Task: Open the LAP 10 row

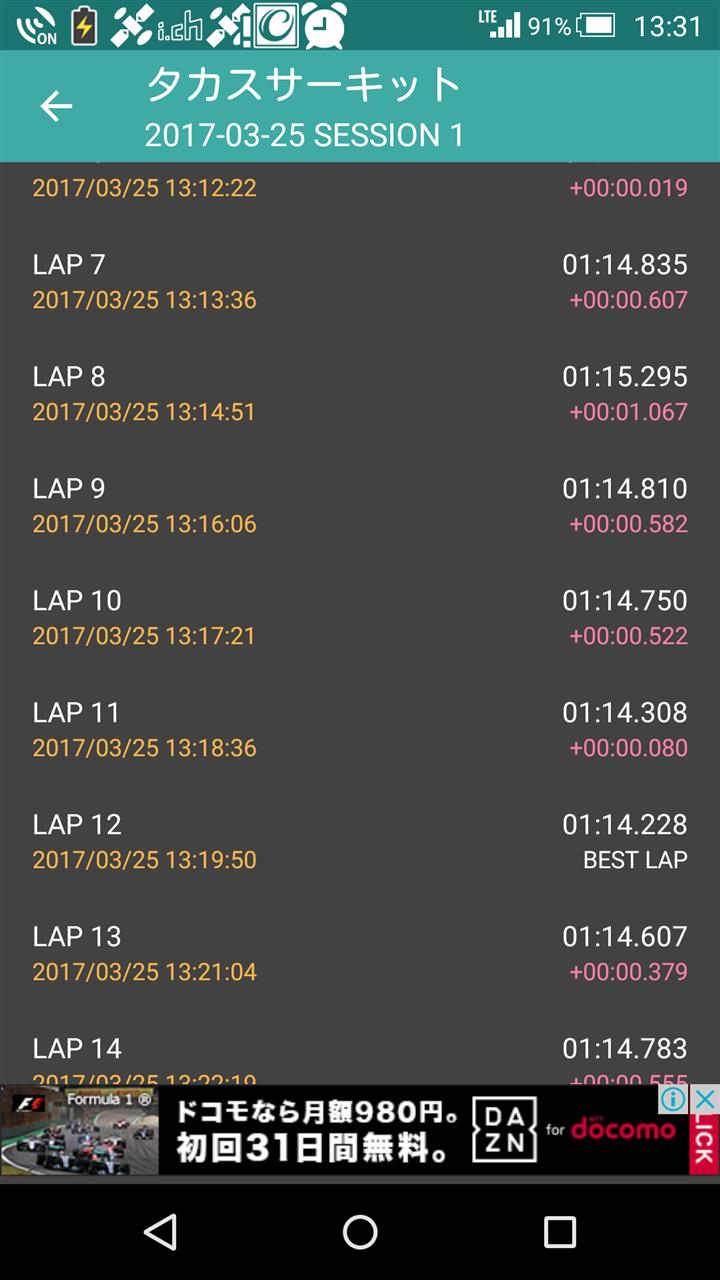Action: 360,618
